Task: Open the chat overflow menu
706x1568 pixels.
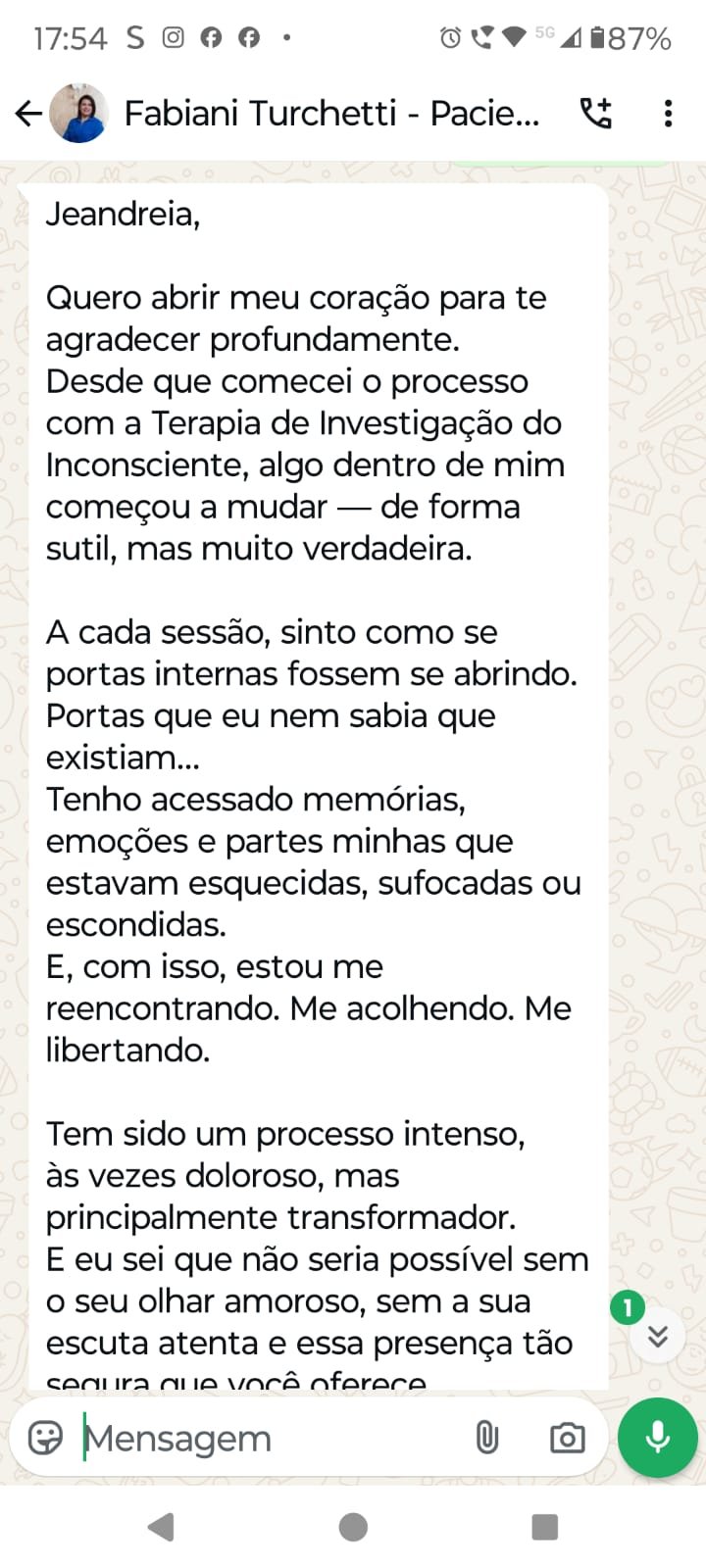Action: [x=668, y=114]
